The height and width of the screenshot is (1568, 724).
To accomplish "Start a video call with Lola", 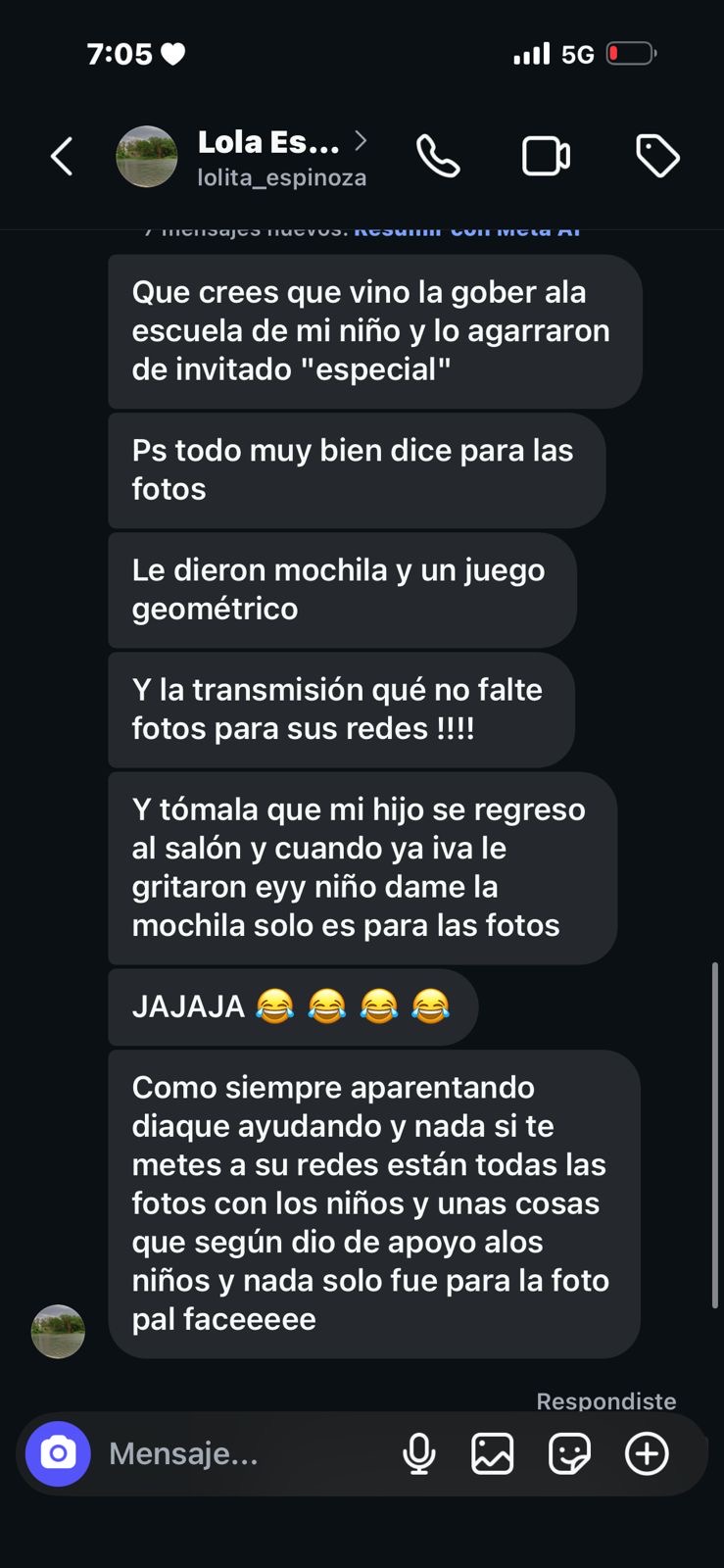I will [x=546, y=157].
